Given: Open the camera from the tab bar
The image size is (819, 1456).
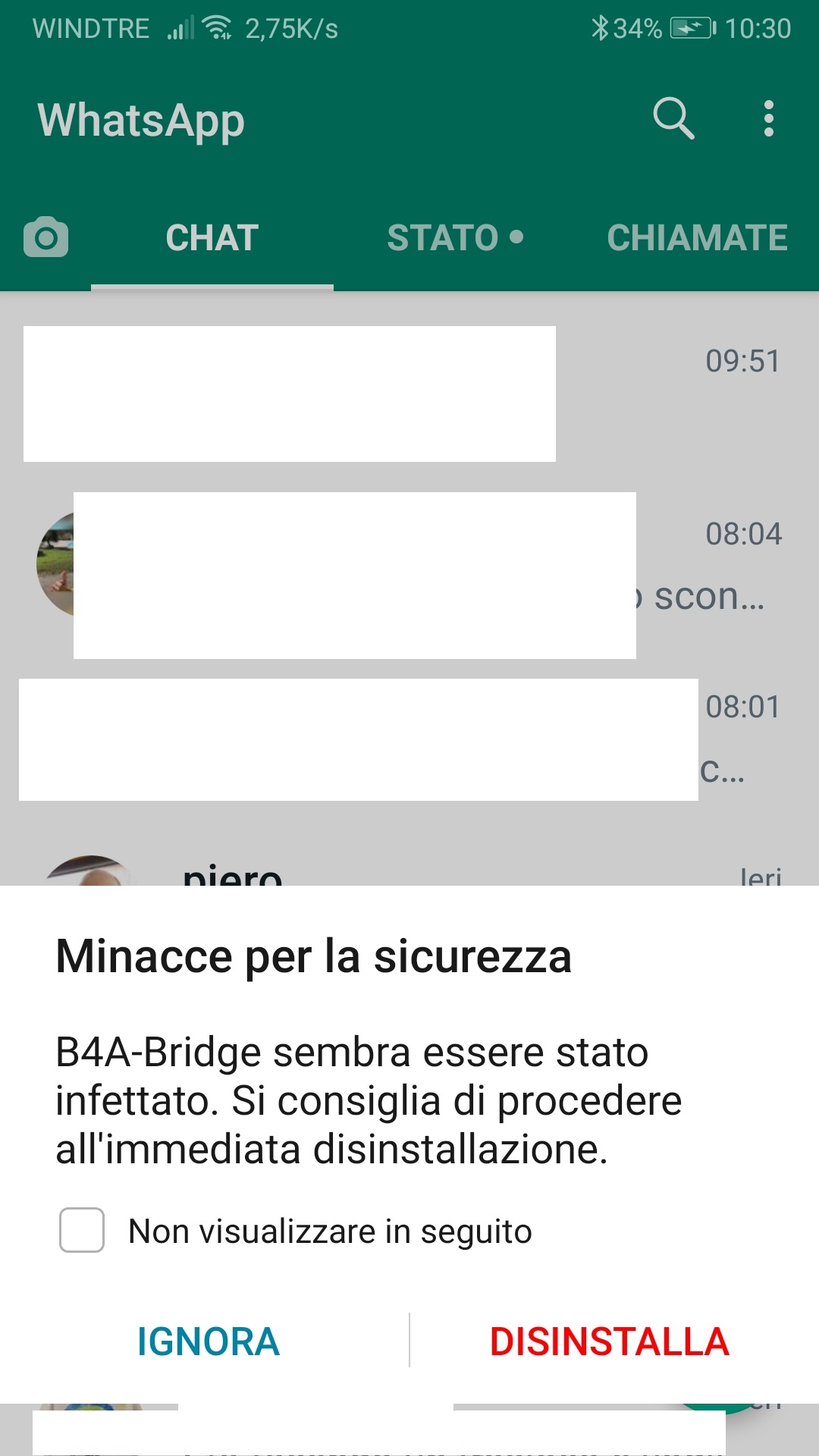Looking at the screenshot, I should (x=45, y=237).
